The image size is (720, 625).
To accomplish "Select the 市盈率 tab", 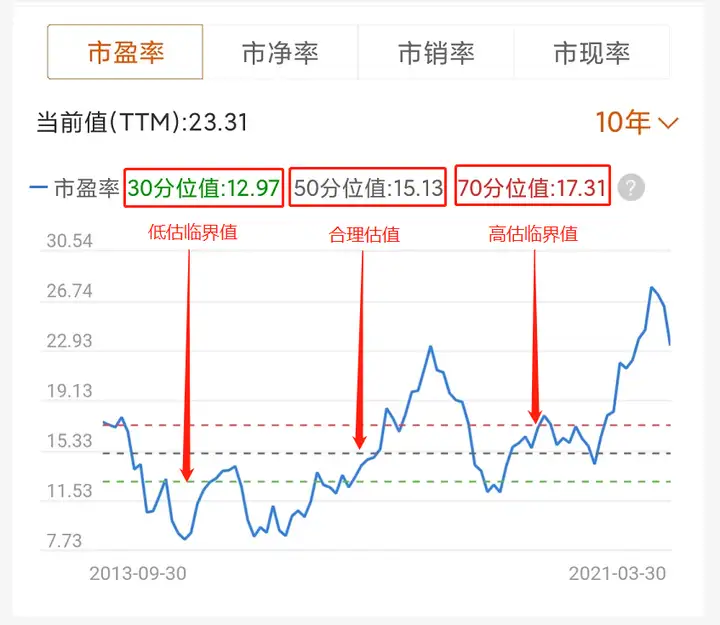I will coord(125,53).
